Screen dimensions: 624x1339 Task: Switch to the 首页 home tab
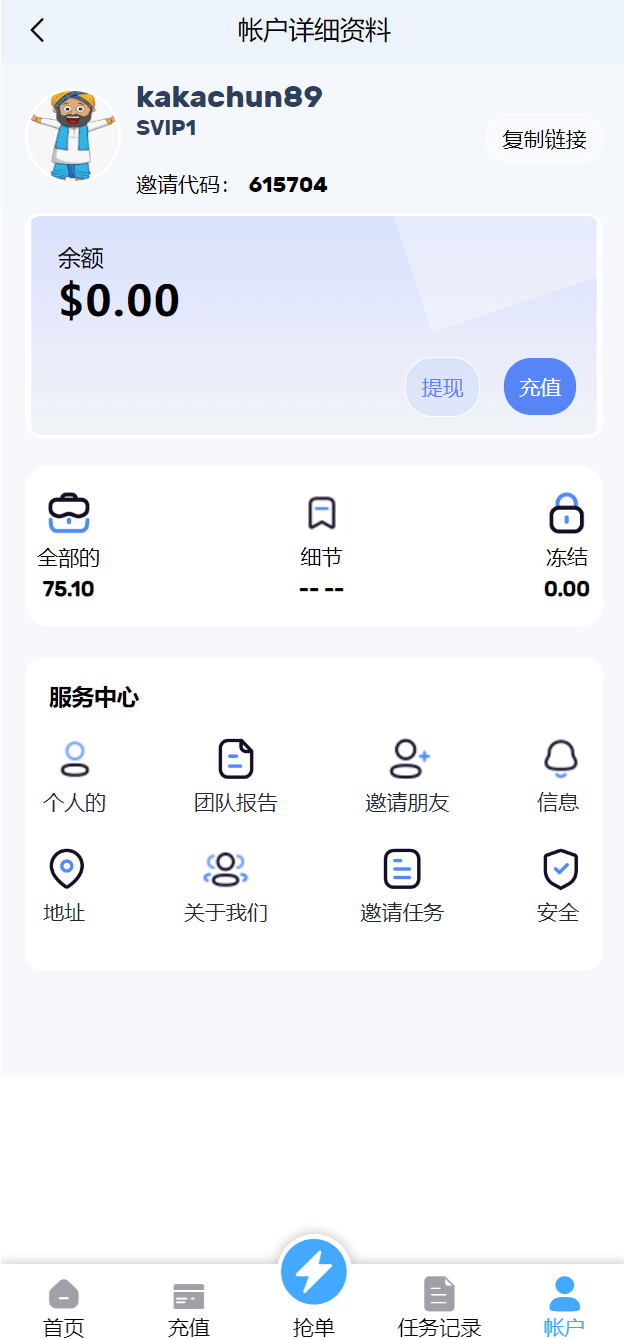64,1308
